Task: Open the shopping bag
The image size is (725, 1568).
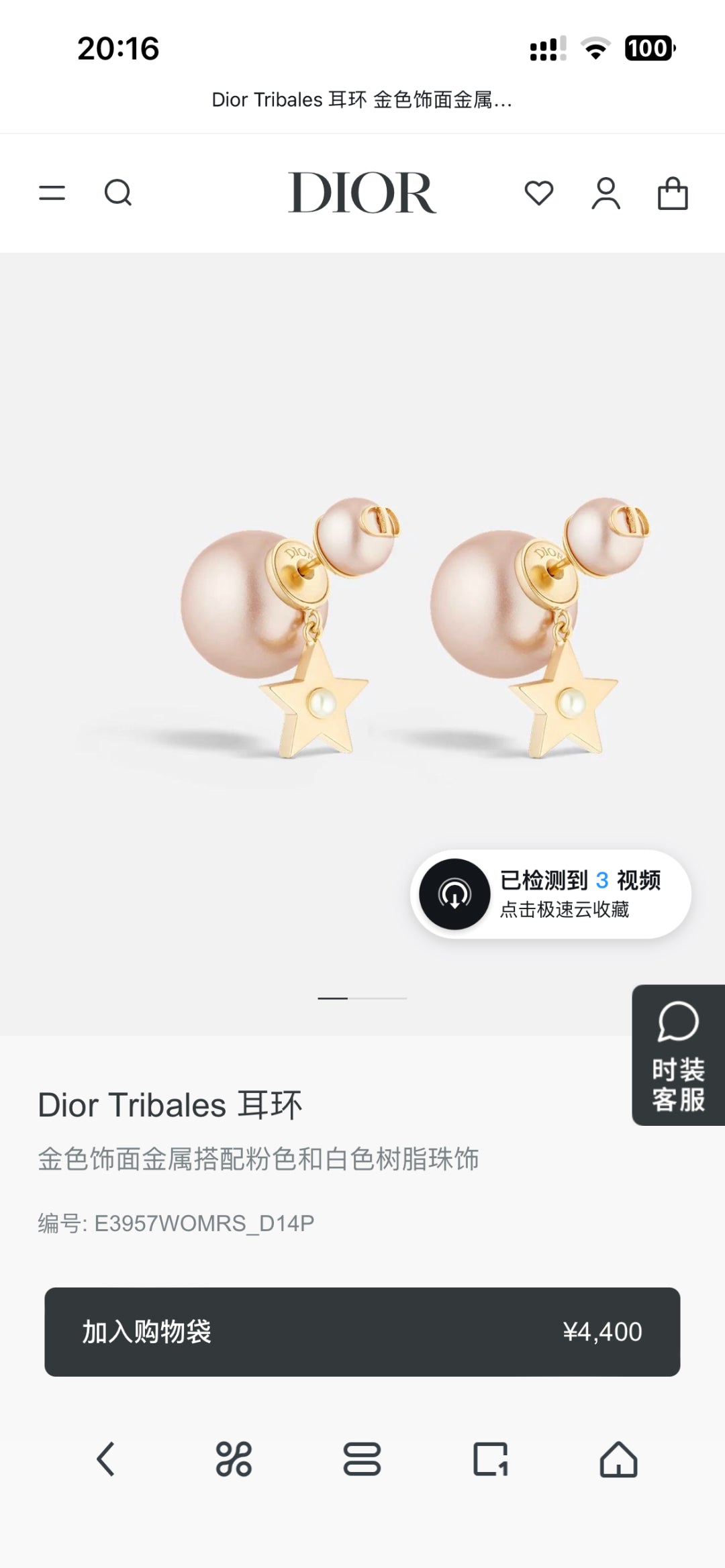Action: [672, 193]
